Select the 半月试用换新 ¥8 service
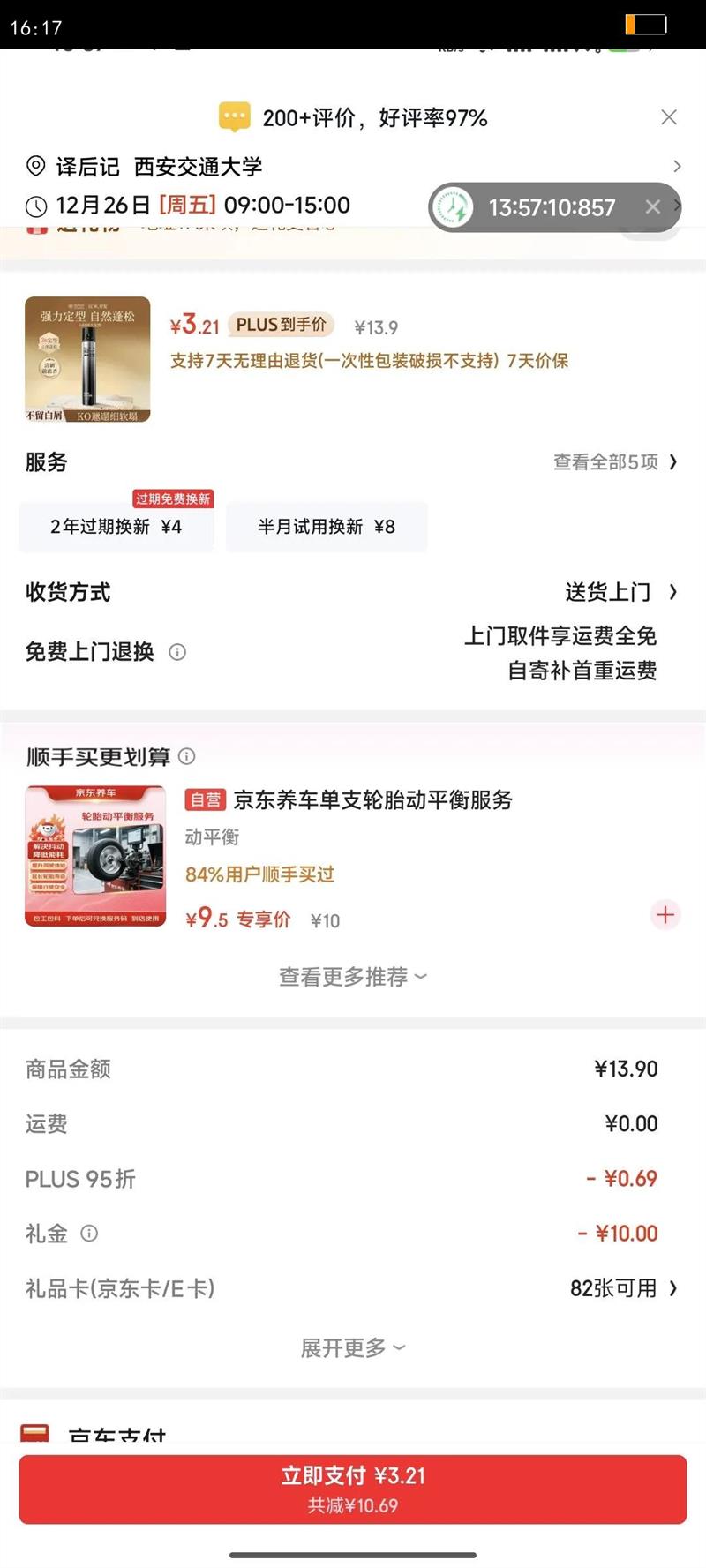The image size is (706, 1568). [327, 527]
